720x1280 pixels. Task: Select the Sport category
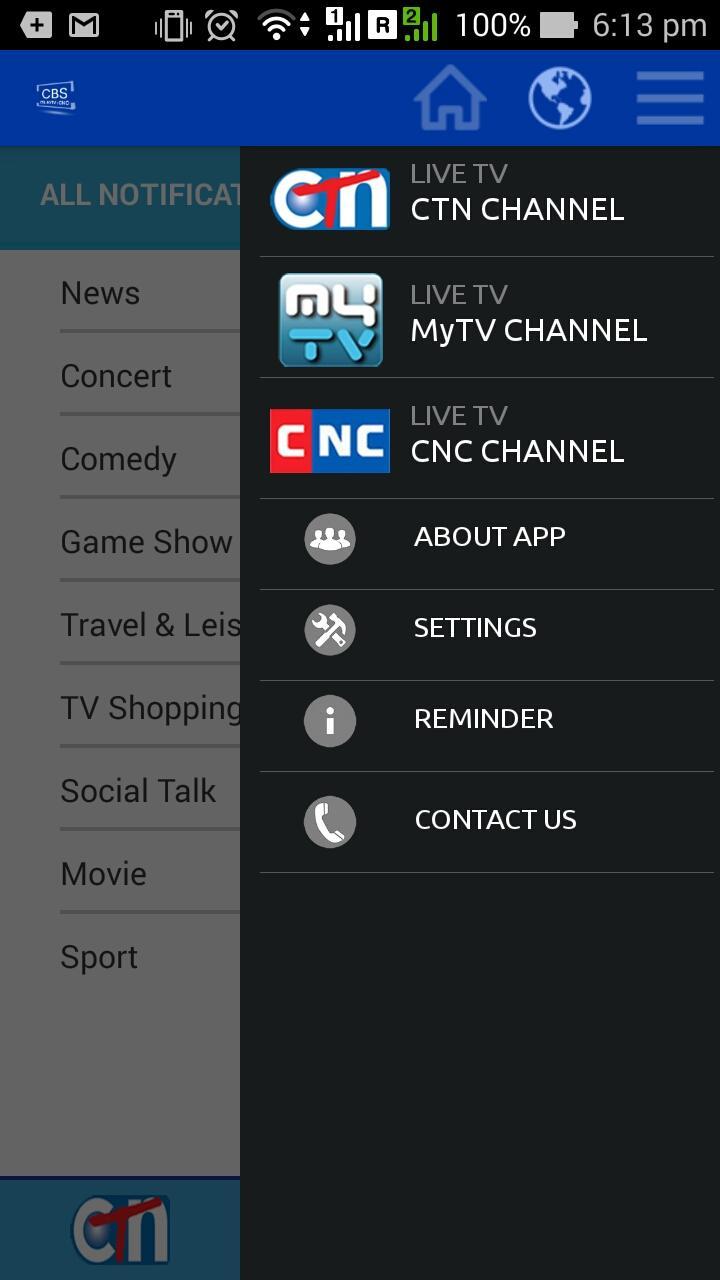[99, 957]
